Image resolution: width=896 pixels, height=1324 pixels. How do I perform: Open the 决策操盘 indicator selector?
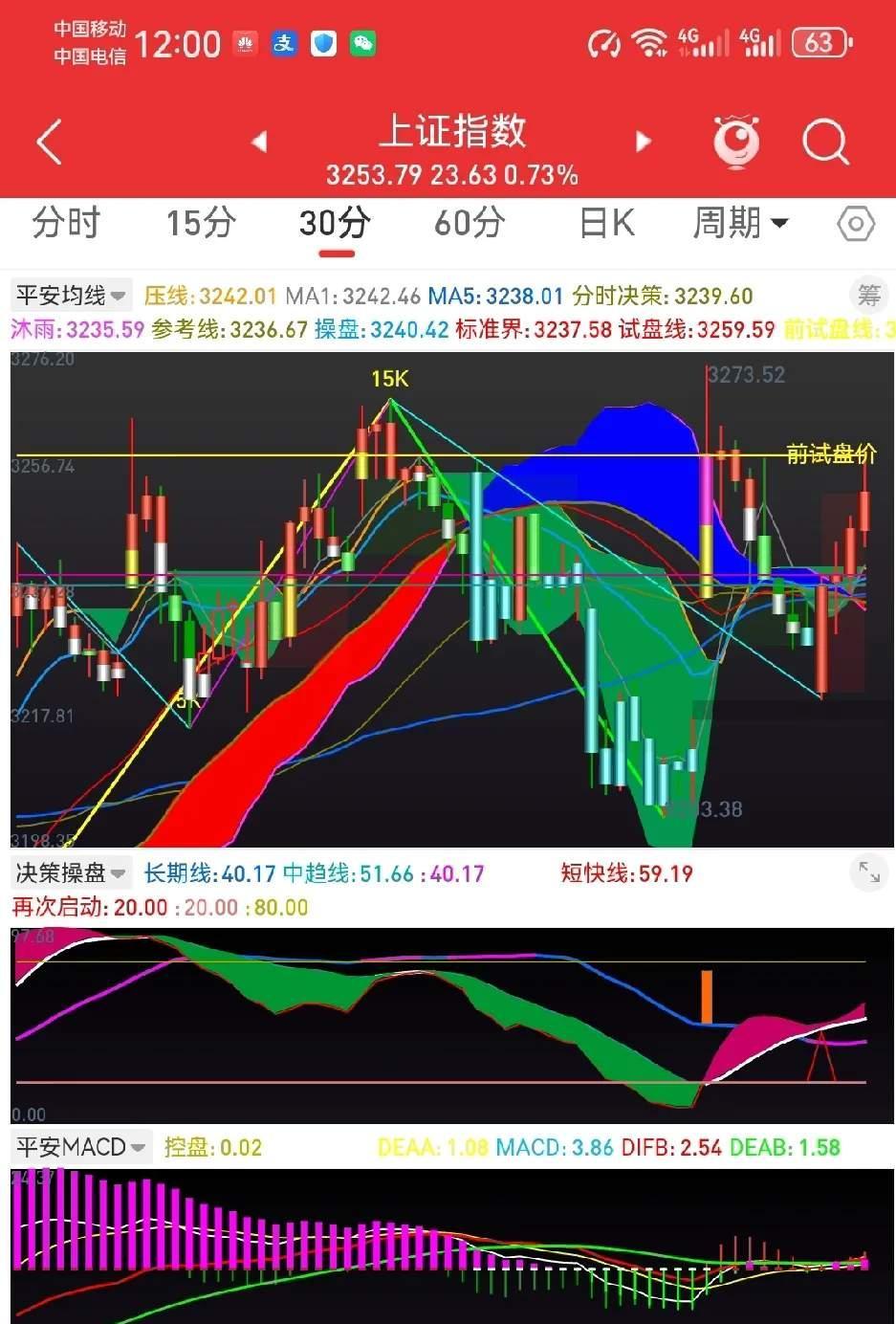[x=67, y=872]
